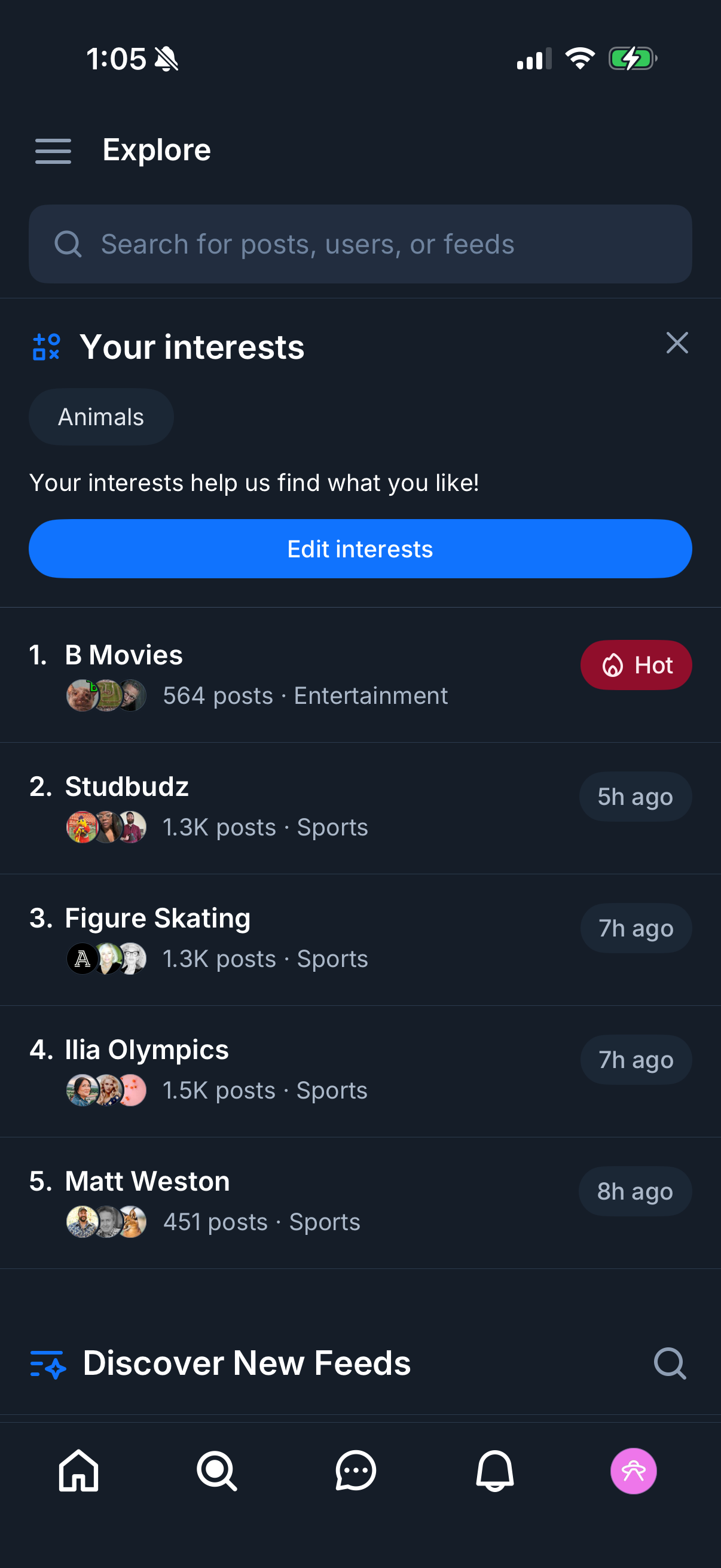This screenshot has width=721, height=1568.
Task: Tap the 5h ago timestamp on Studbudz
Action: [636, 796]
